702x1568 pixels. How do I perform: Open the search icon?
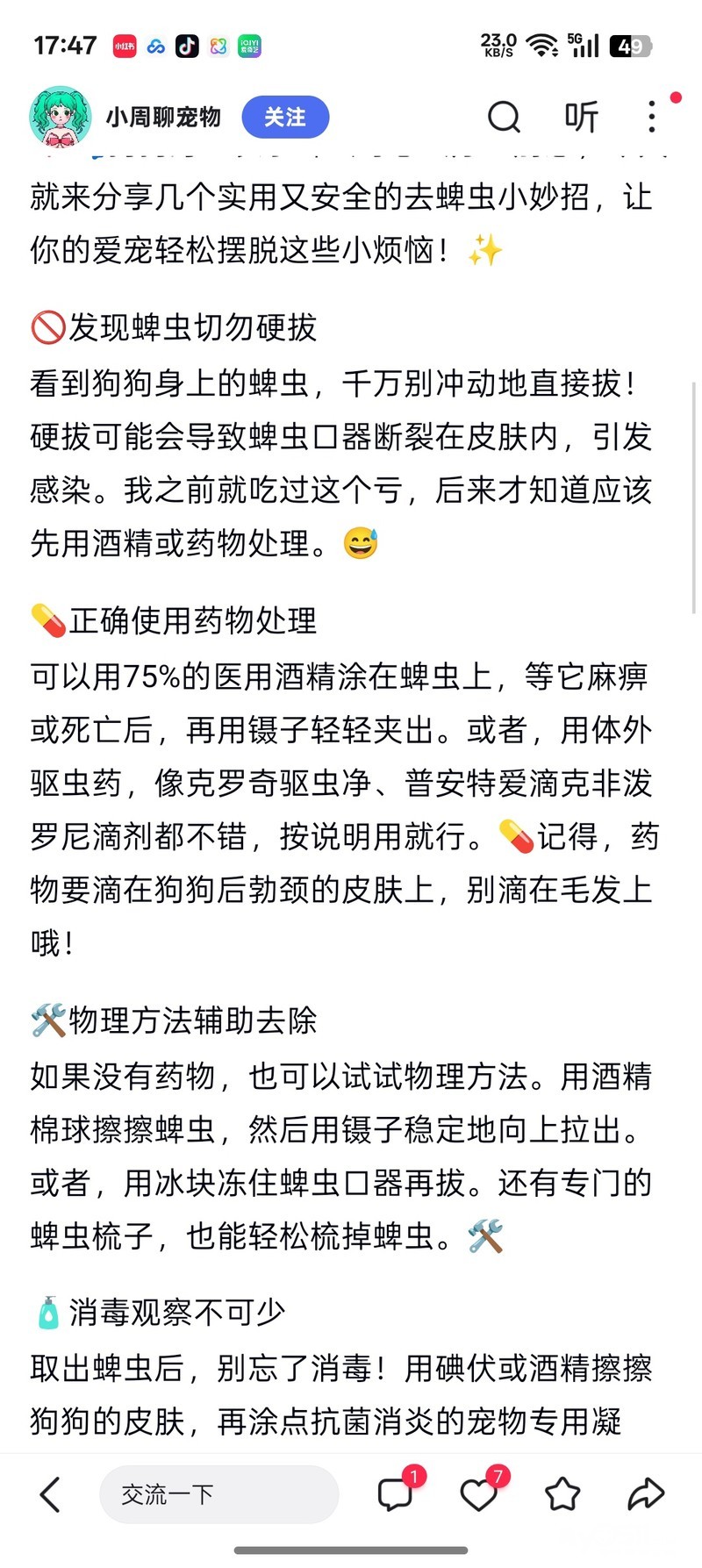[x=504, y=117]
